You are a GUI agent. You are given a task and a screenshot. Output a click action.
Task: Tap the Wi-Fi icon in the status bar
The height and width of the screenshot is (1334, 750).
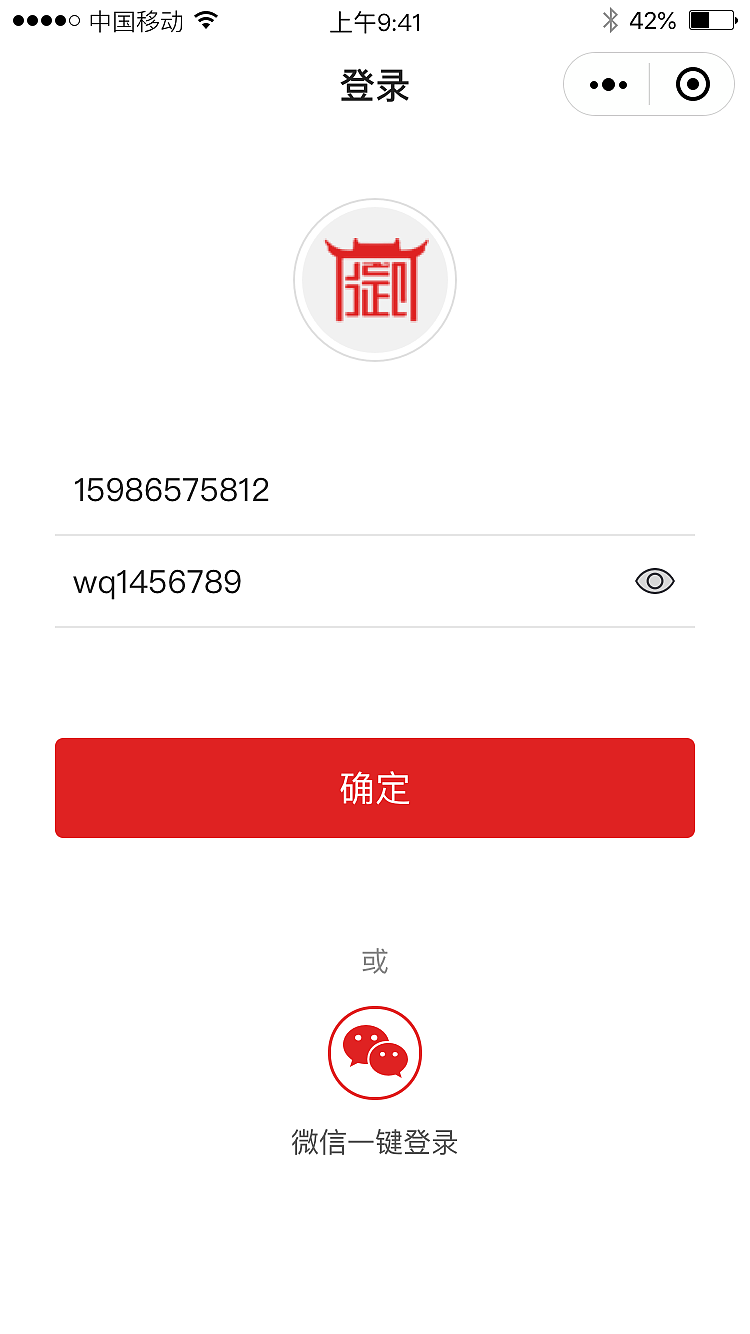(x=208, y=18)
